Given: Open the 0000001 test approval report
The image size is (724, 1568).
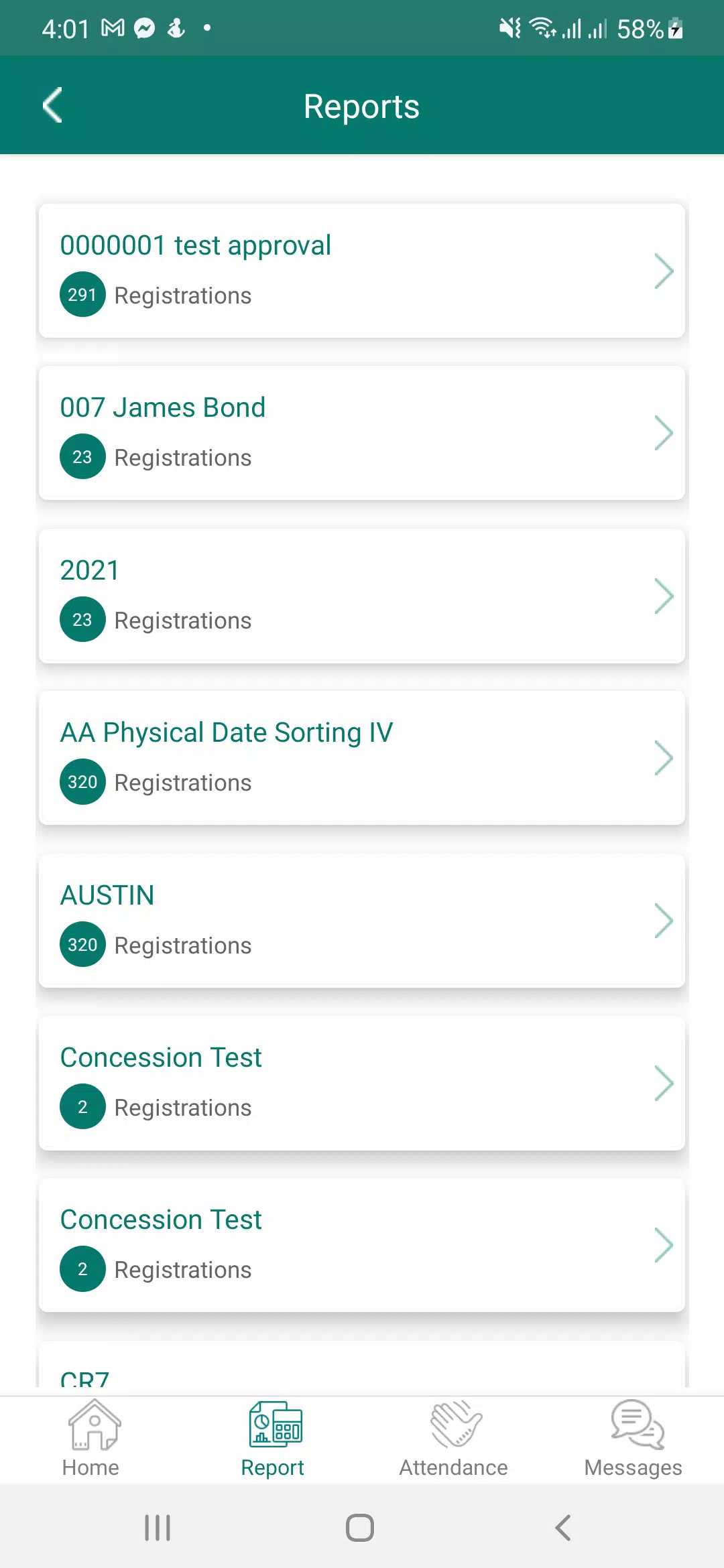Looking at the screenshot, I should point(362,271).
